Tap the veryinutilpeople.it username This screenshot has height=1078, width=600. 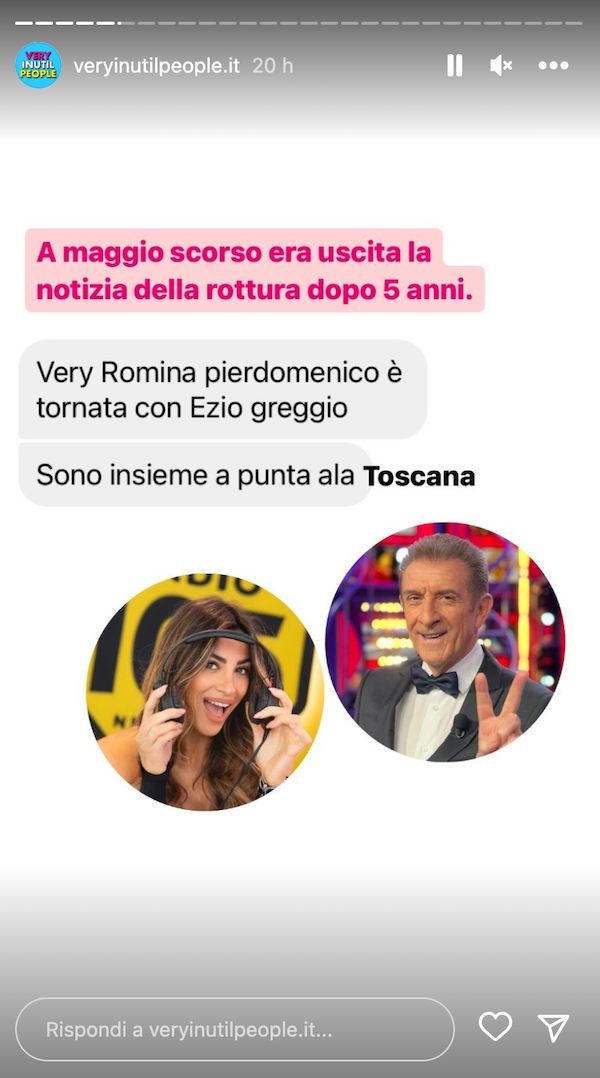(x=157, y=65)
